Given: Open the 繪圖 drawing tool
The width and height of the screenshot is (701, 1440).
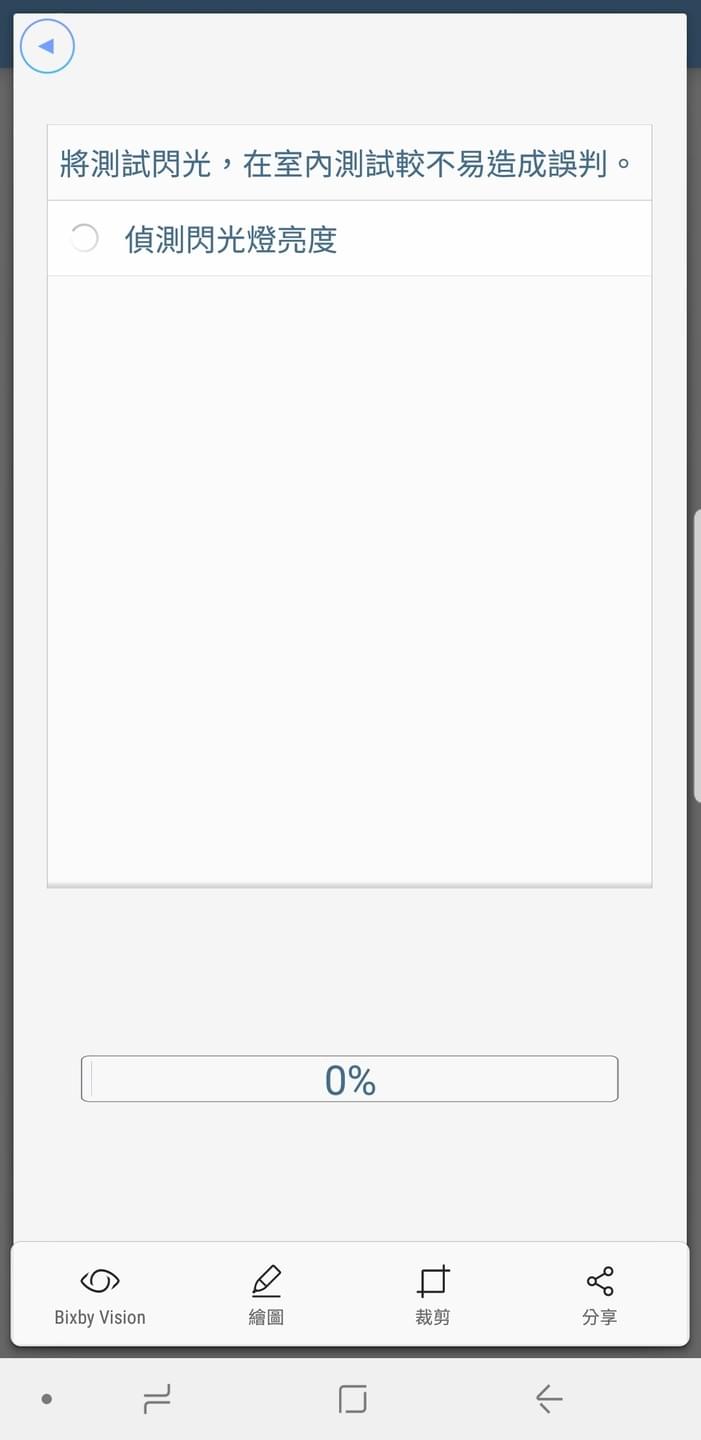Looking at the screenshot, I should (266, 1294).
